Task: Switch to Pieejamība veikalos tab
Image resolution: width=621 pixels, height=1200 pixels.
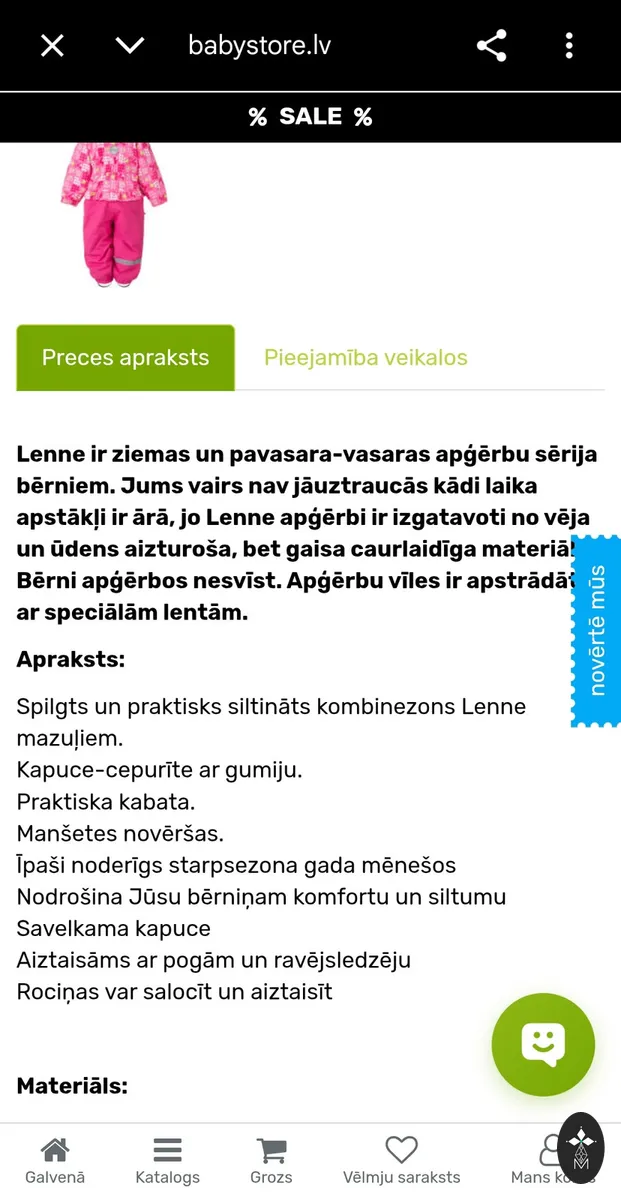Action: click(366, 358)
